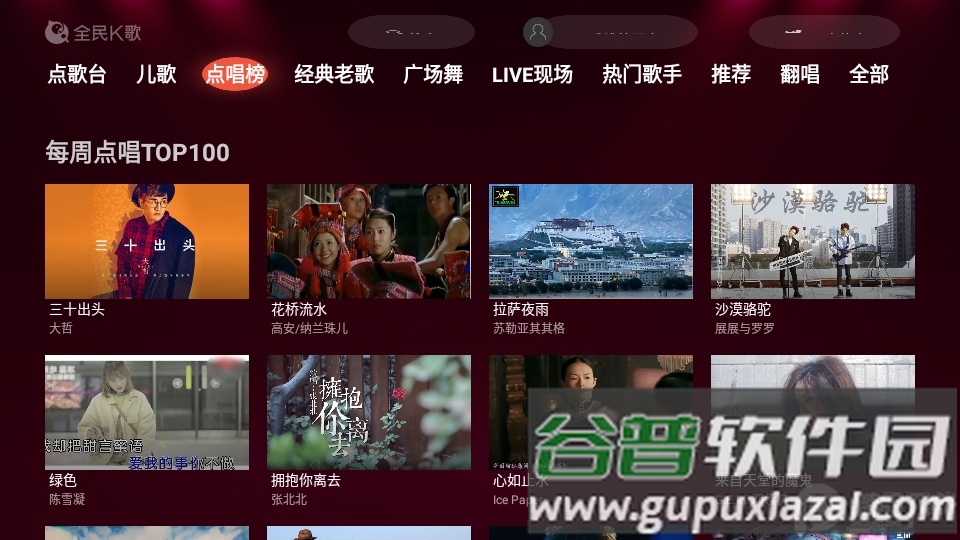960x540 pixels.
Task: Play 绿色 by 陈雪凝
Action: [147, 413]
